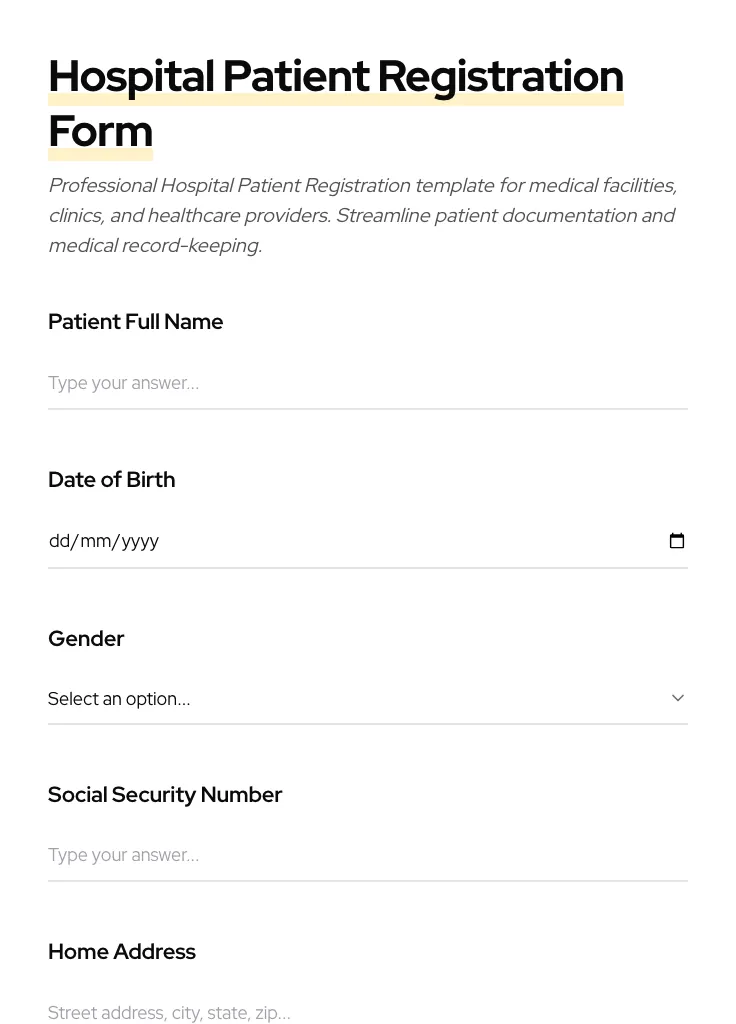Screen dimensions: 736x1024
Task: Open the Date of Birth calendar picker
Action: tap(677, 540)
